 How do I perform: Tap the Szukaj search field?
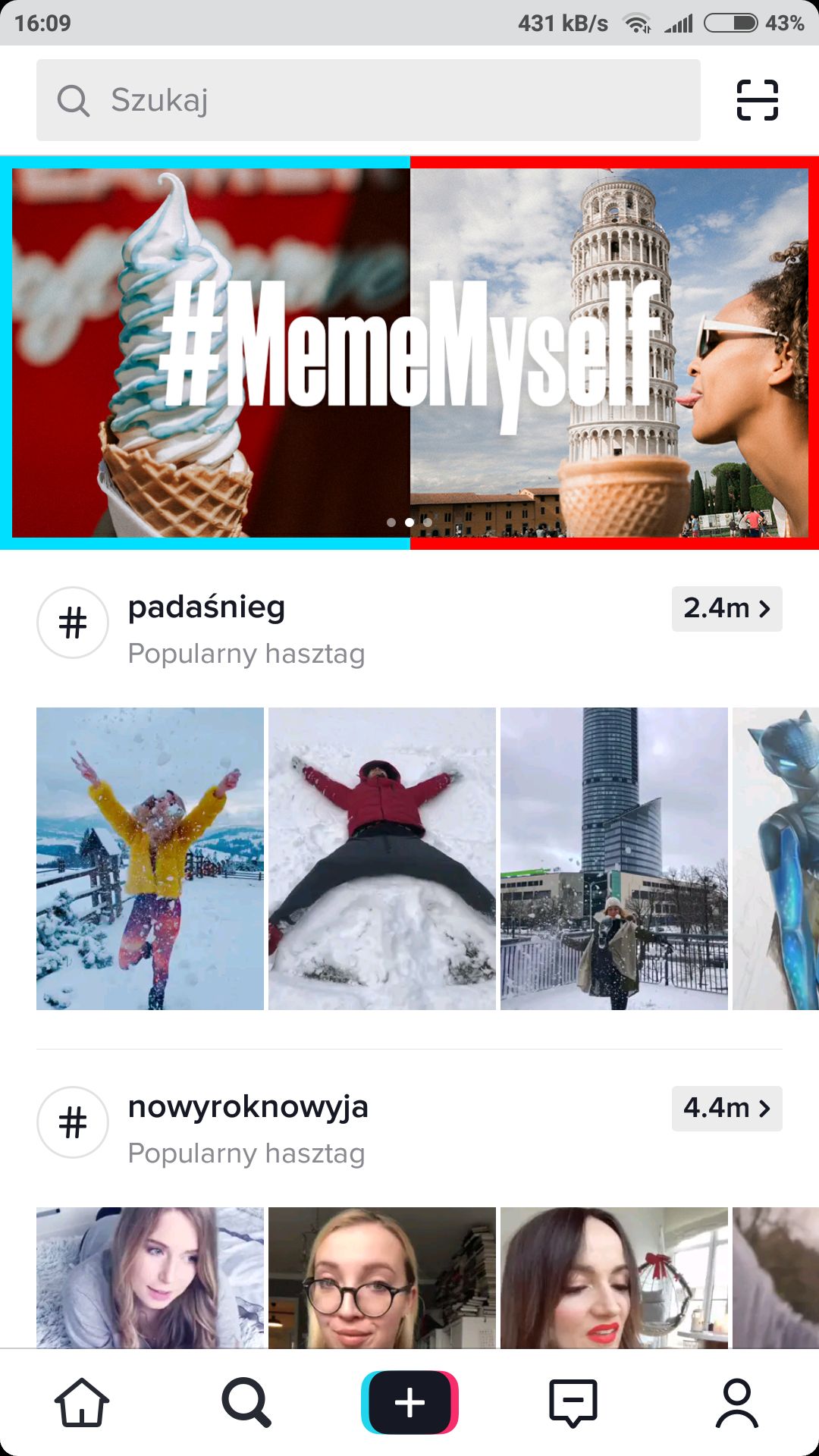[369, 100]
